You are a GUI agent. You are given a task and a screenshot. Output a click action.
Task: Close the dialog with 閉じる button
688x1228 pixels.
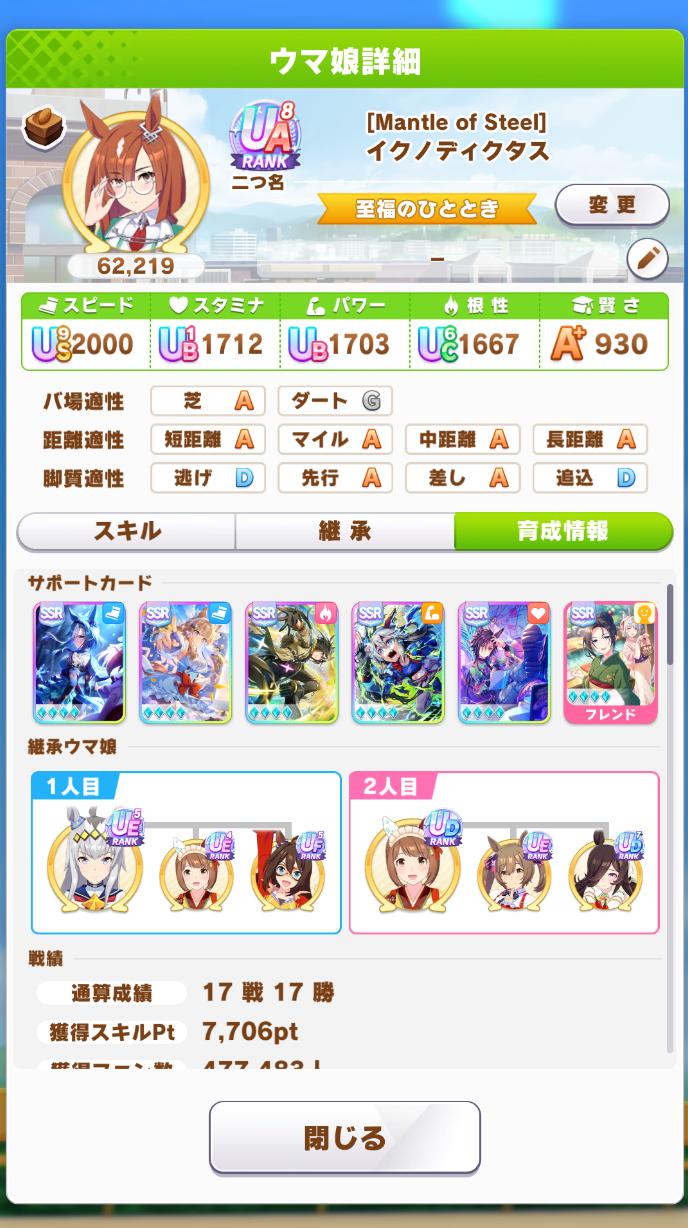tap(344, 1137)
